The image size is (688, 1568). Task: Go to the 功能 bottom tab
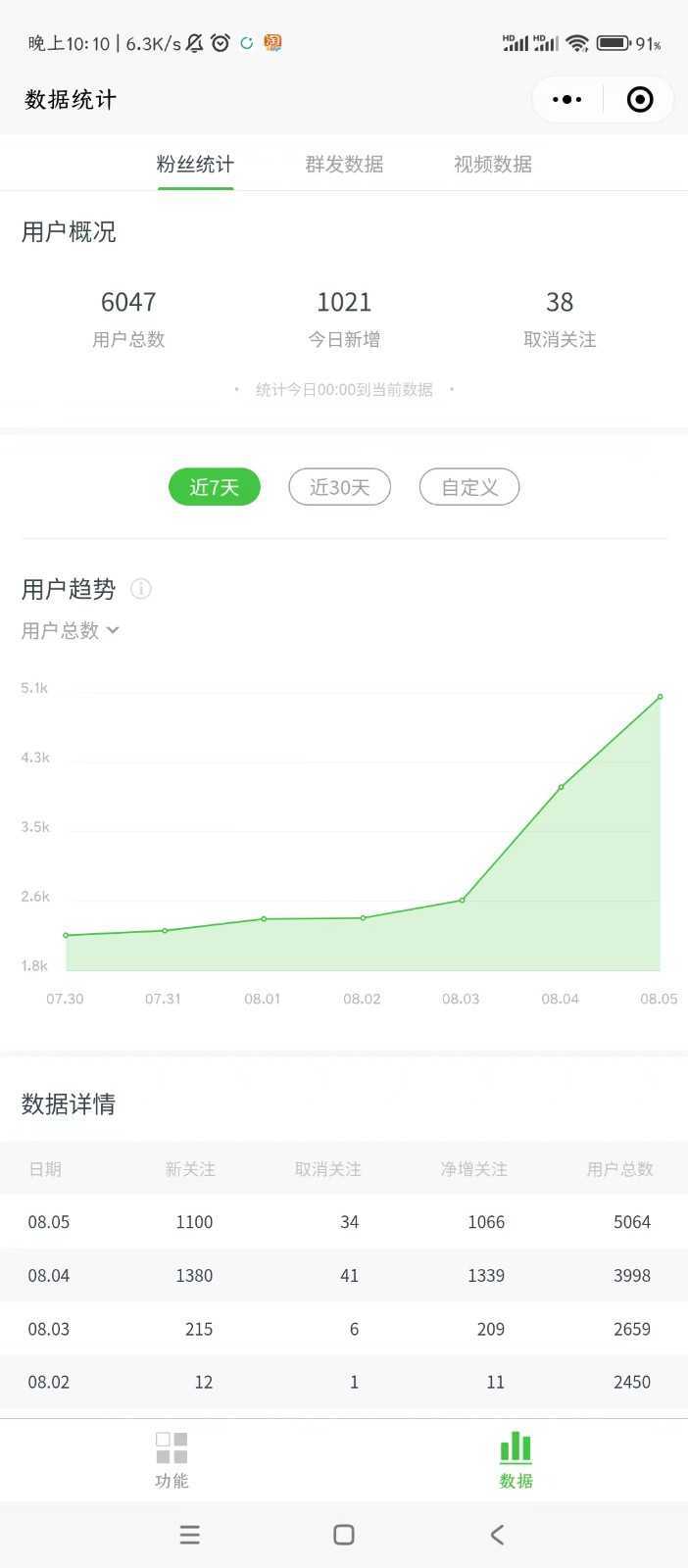(172, 1459)
